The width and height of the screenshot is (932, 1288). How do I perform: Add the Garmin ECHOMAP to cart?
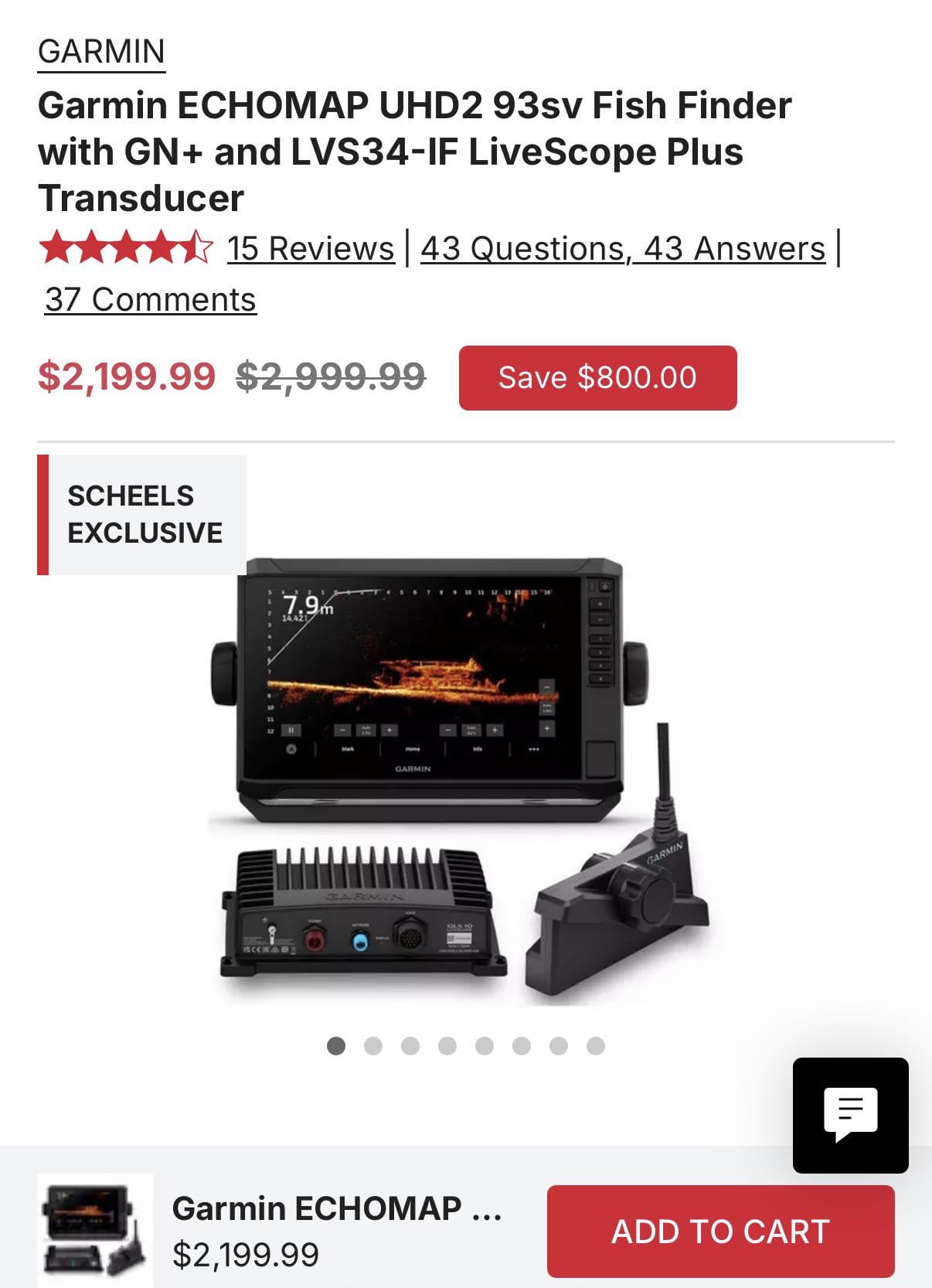(x=720, y=1231)
